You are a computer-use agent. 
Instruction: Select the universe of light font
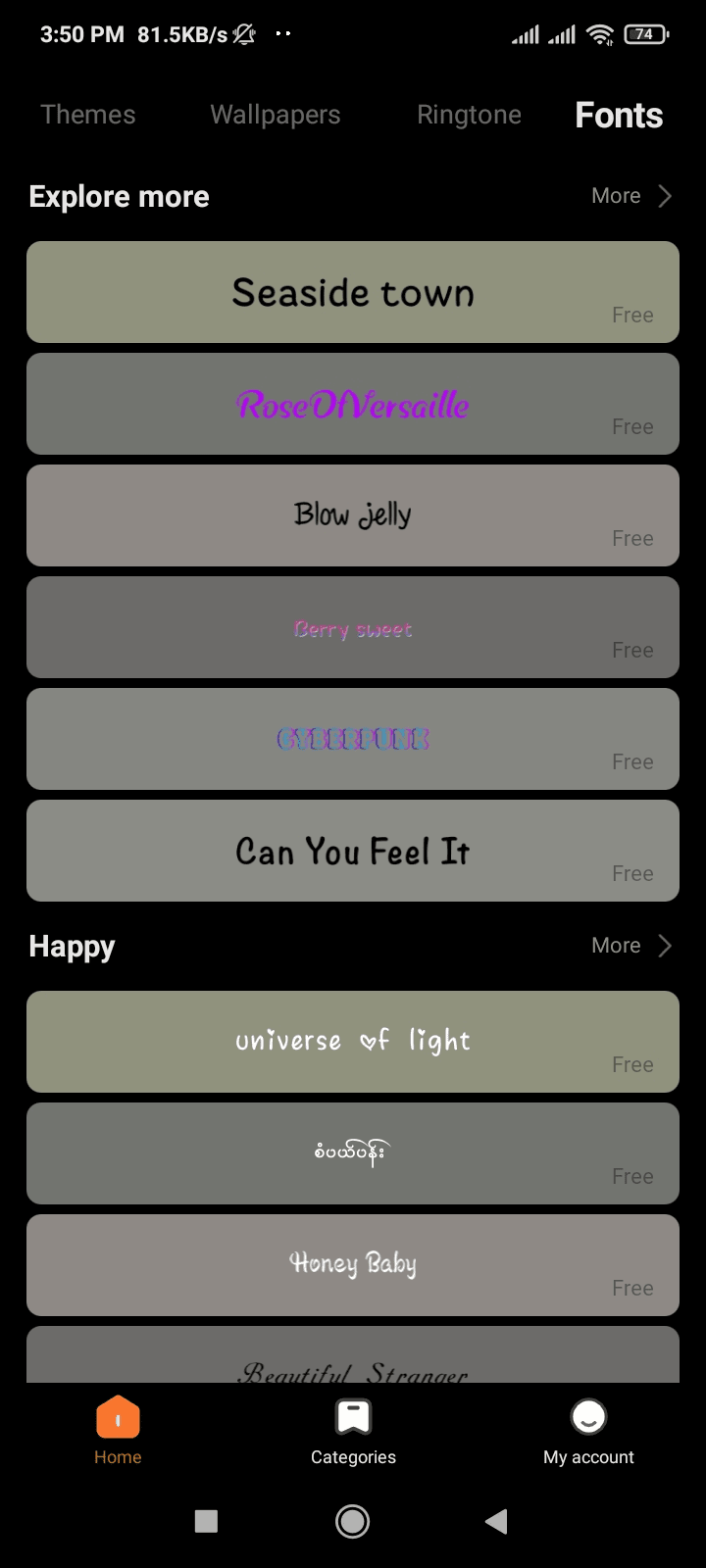click(353, 1041)
